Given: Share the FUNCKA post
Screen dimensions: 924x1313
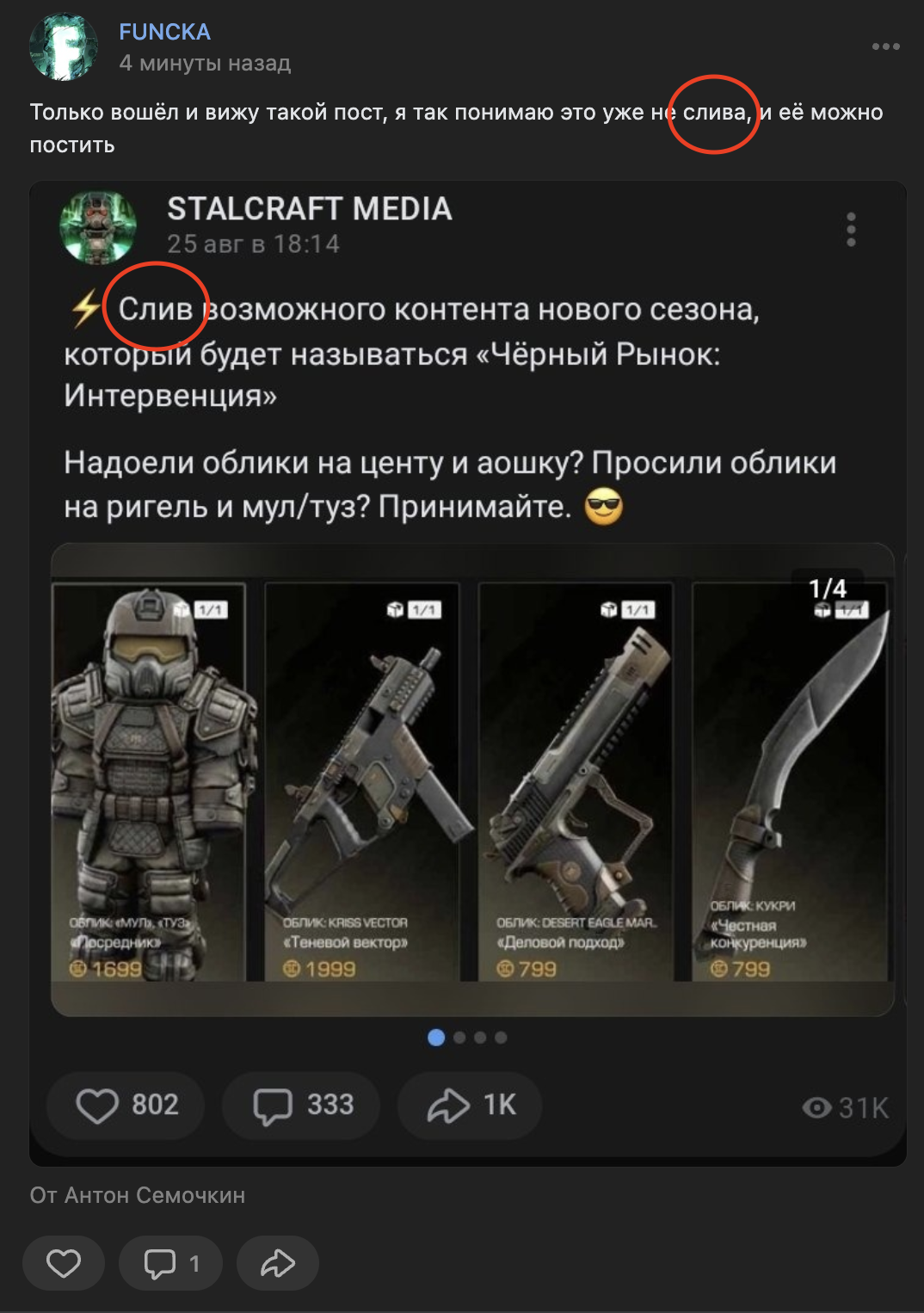Looking at the screenshot, I should coord(277,1263).
